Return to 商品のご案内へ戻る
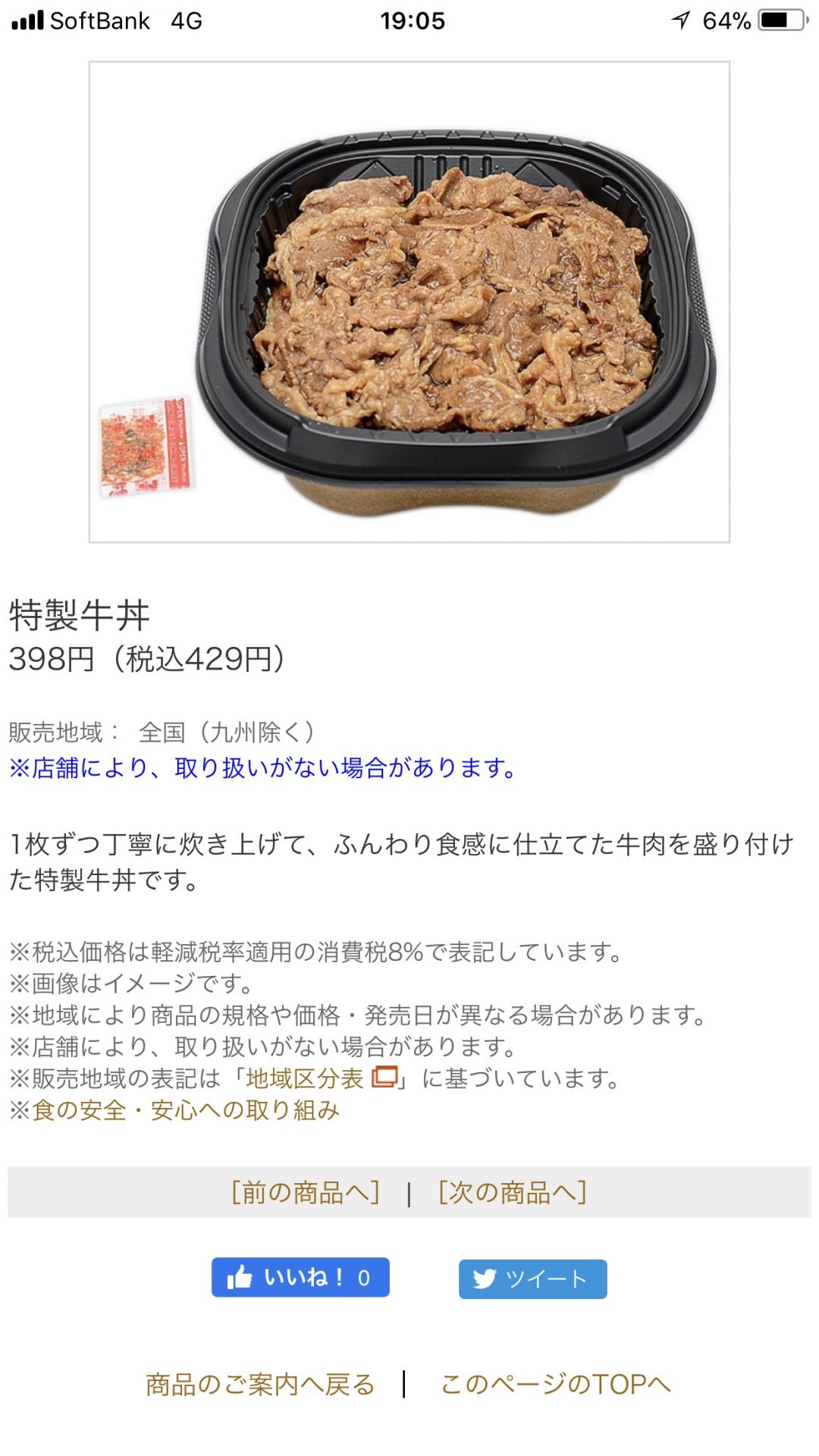 pyautogui.click(x=260, y=1384)
